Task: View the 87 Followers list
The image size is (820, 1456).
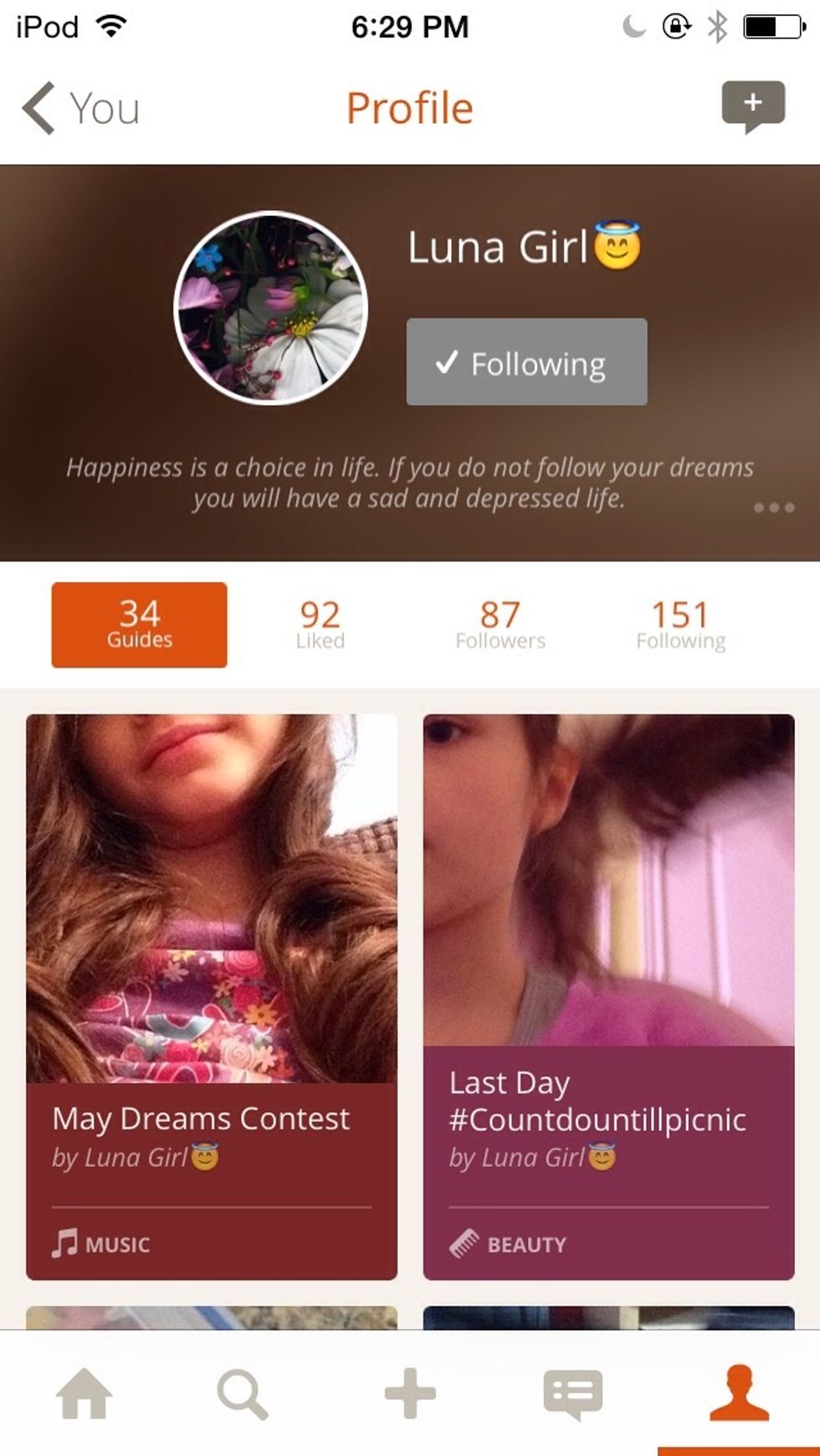Action: click(500, 625)
